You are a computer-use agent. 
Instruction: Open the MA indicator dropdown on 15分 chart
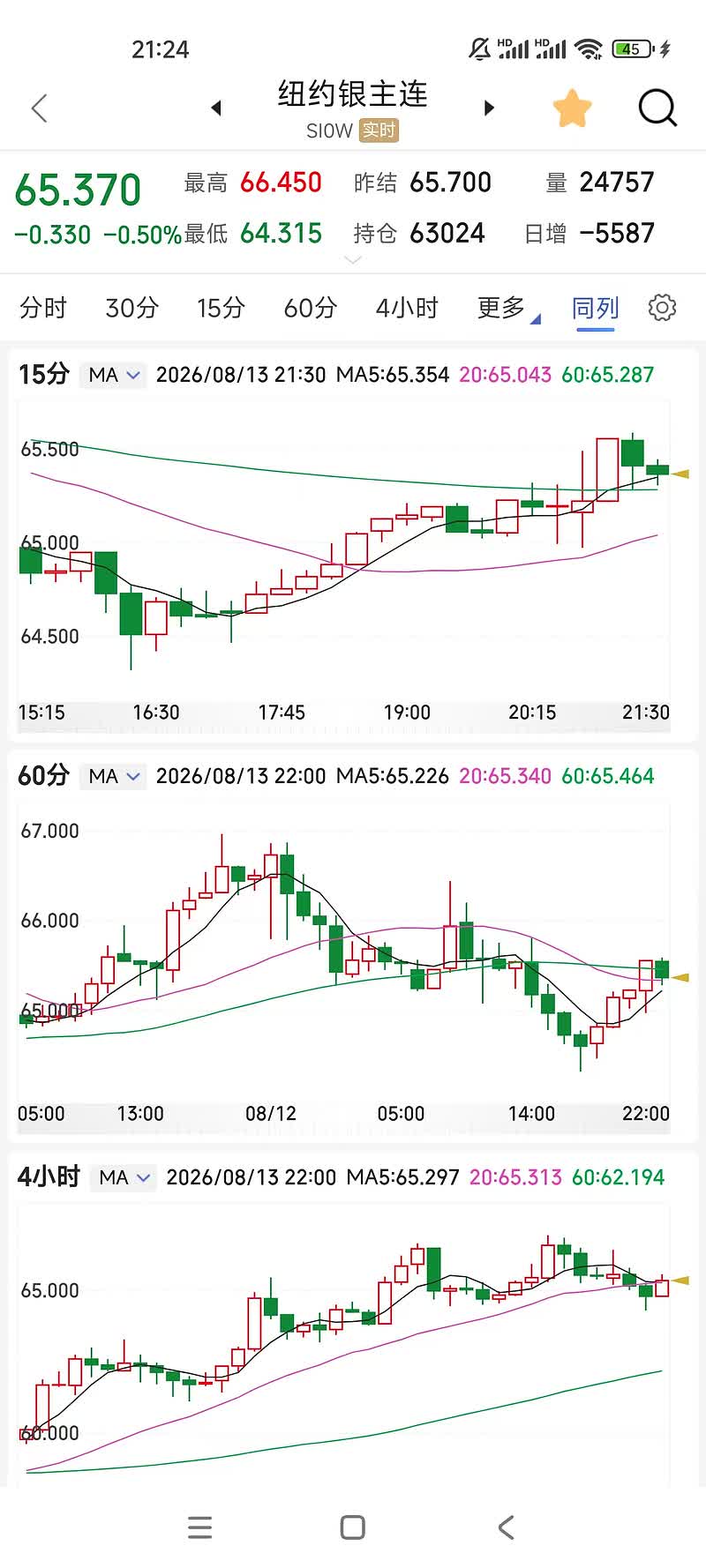113,375
